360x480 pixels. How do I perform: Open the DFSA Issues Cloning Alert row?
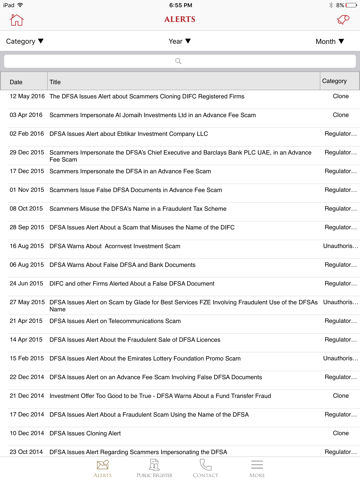click(x=180, y=433)
